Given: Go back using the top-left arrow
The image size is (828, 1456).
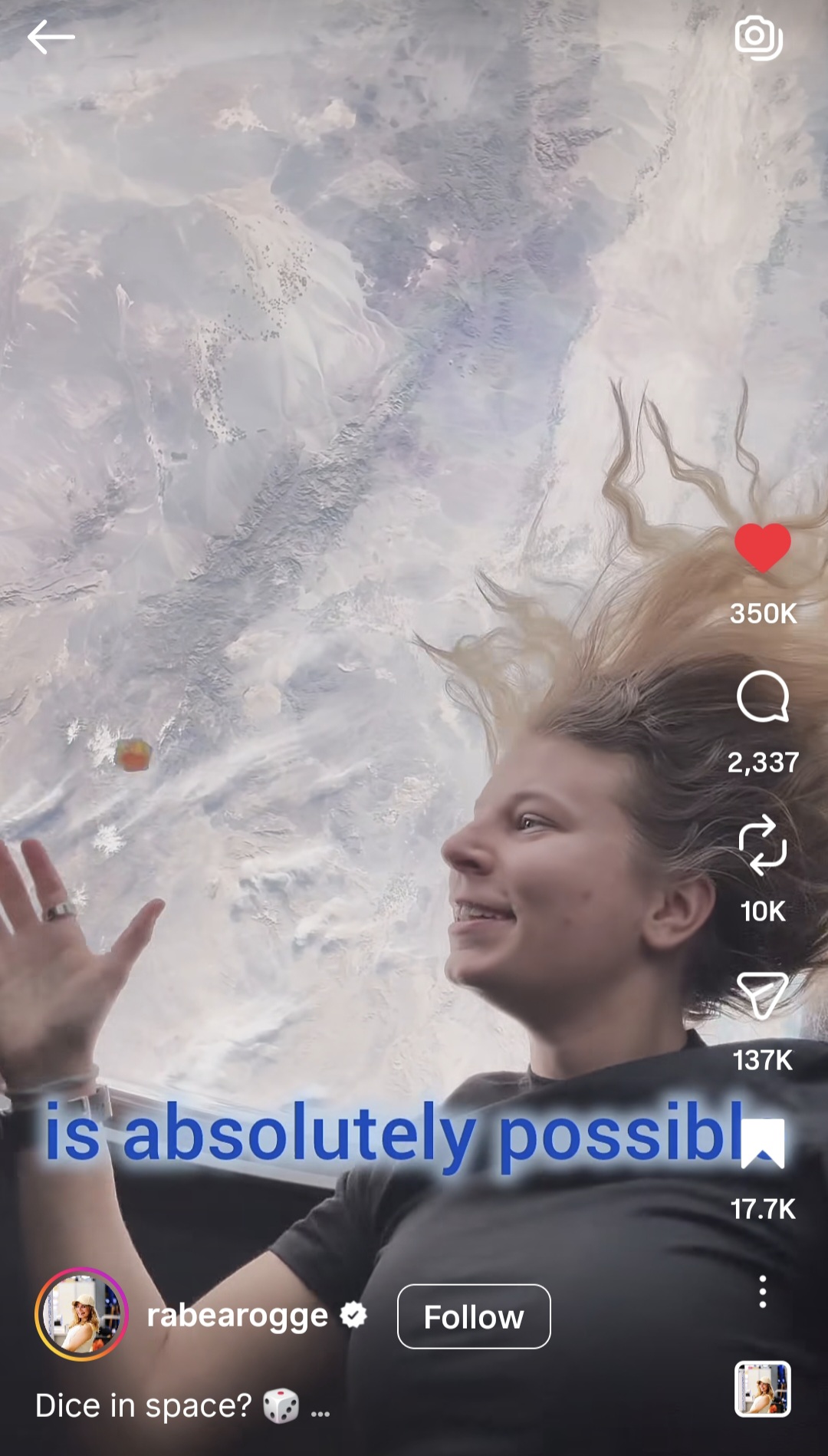Looking at the screenshot, I should [51, 37].
